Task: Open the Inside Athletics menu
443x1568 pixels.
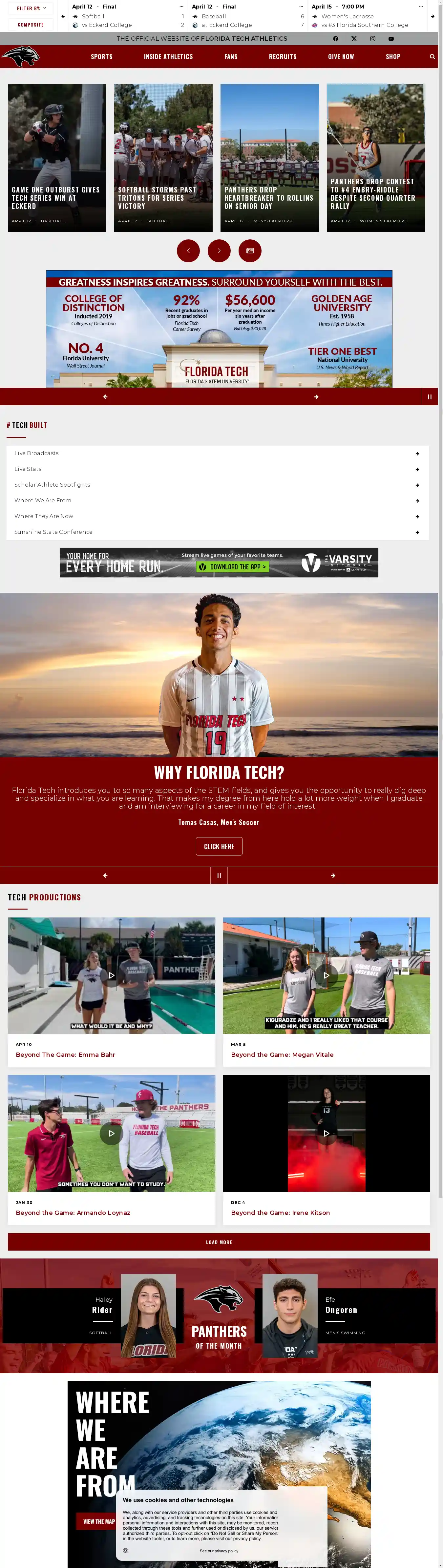Action: point(168,57)
